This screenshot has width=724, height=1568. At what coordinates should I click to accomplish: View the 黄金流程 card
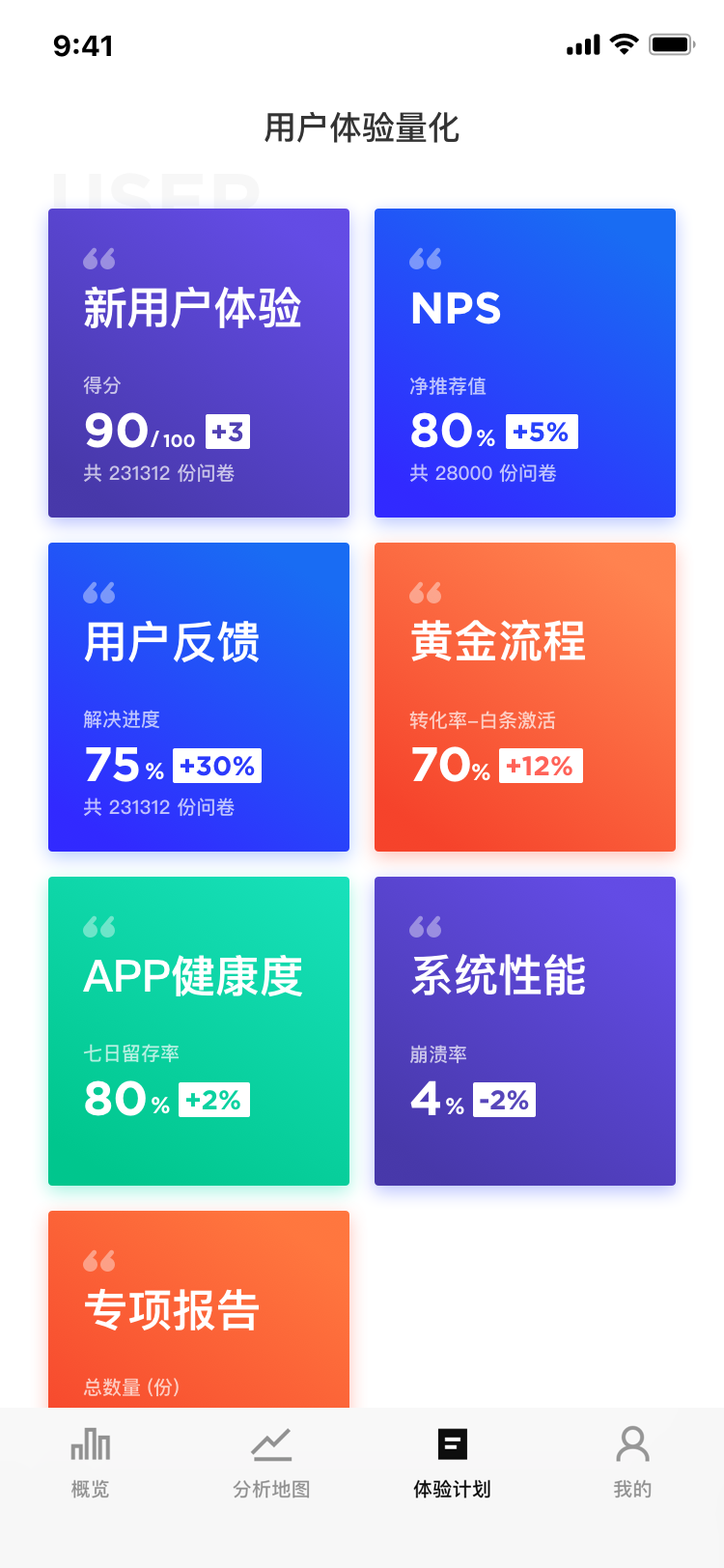coord(525,697)
